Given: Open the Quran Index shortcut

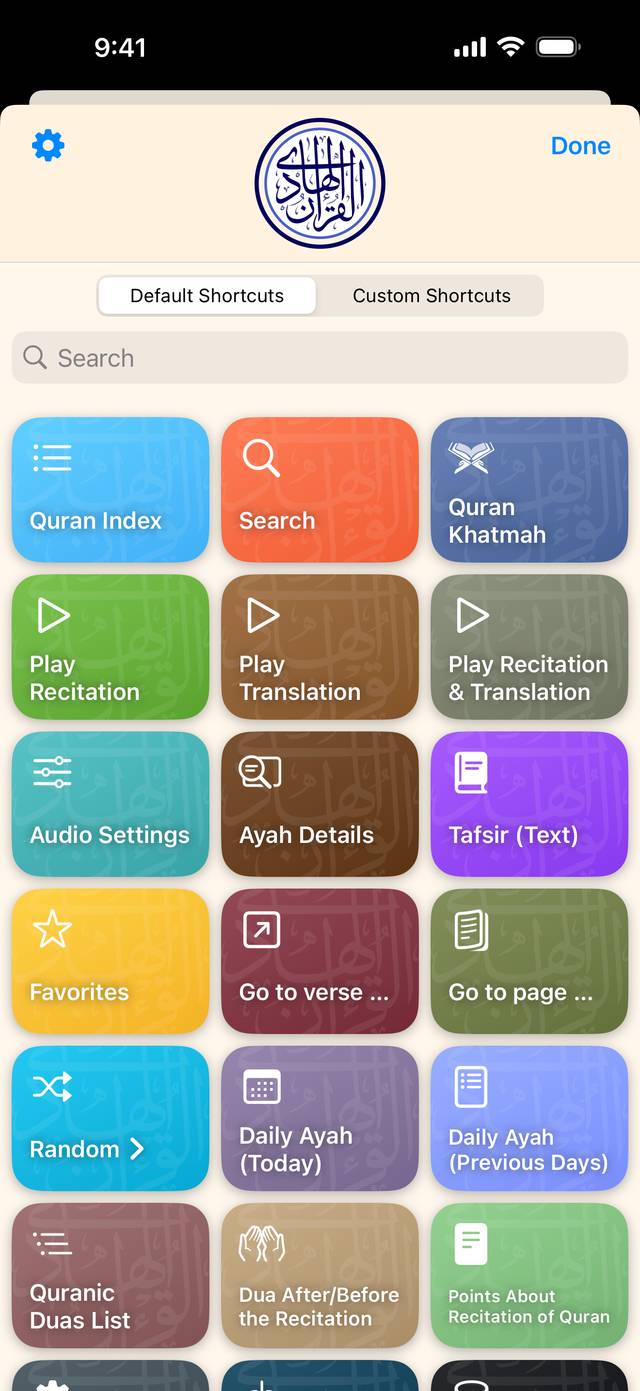Looking at the screenshot, I should click(x=110, y=490).
